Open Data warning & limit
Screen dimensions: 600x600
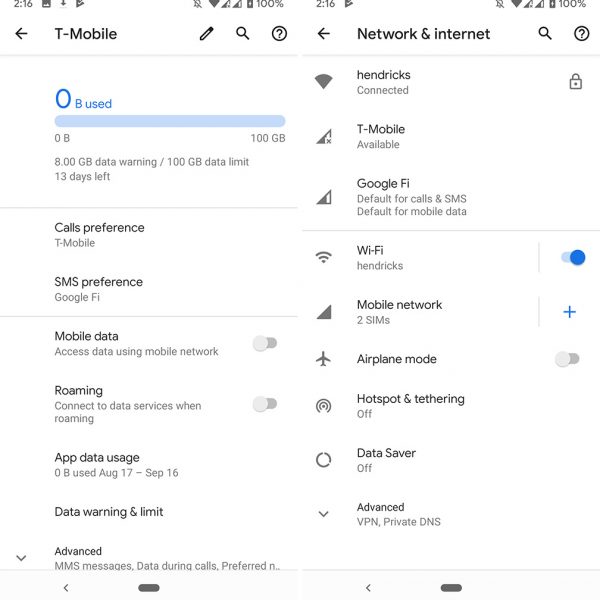tap(108, 512)
